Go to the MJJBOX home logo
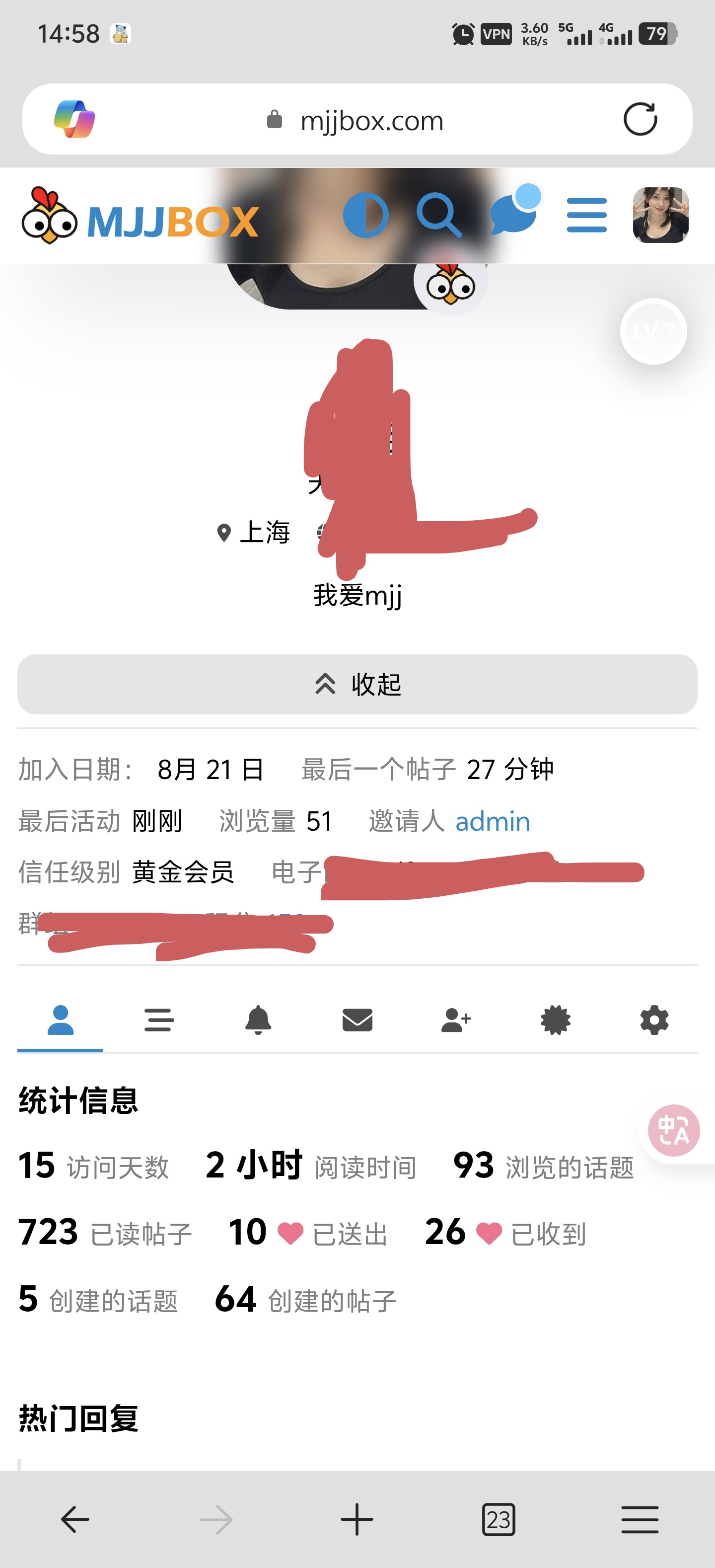Screen dimensions: 715x1568 [x=140, y=217]
